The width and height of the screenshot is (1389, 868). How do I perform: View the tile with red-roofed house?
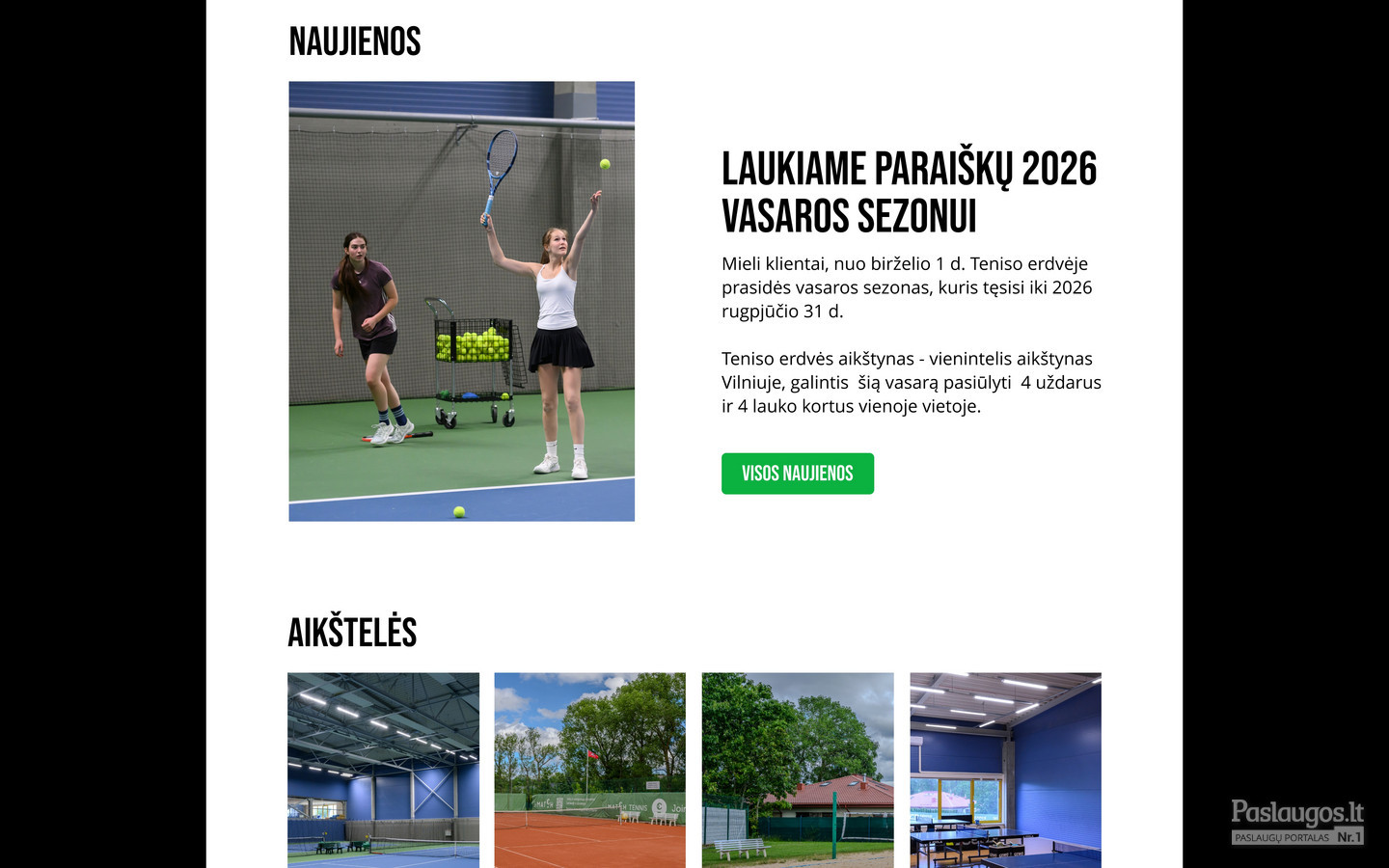point(798,770)
